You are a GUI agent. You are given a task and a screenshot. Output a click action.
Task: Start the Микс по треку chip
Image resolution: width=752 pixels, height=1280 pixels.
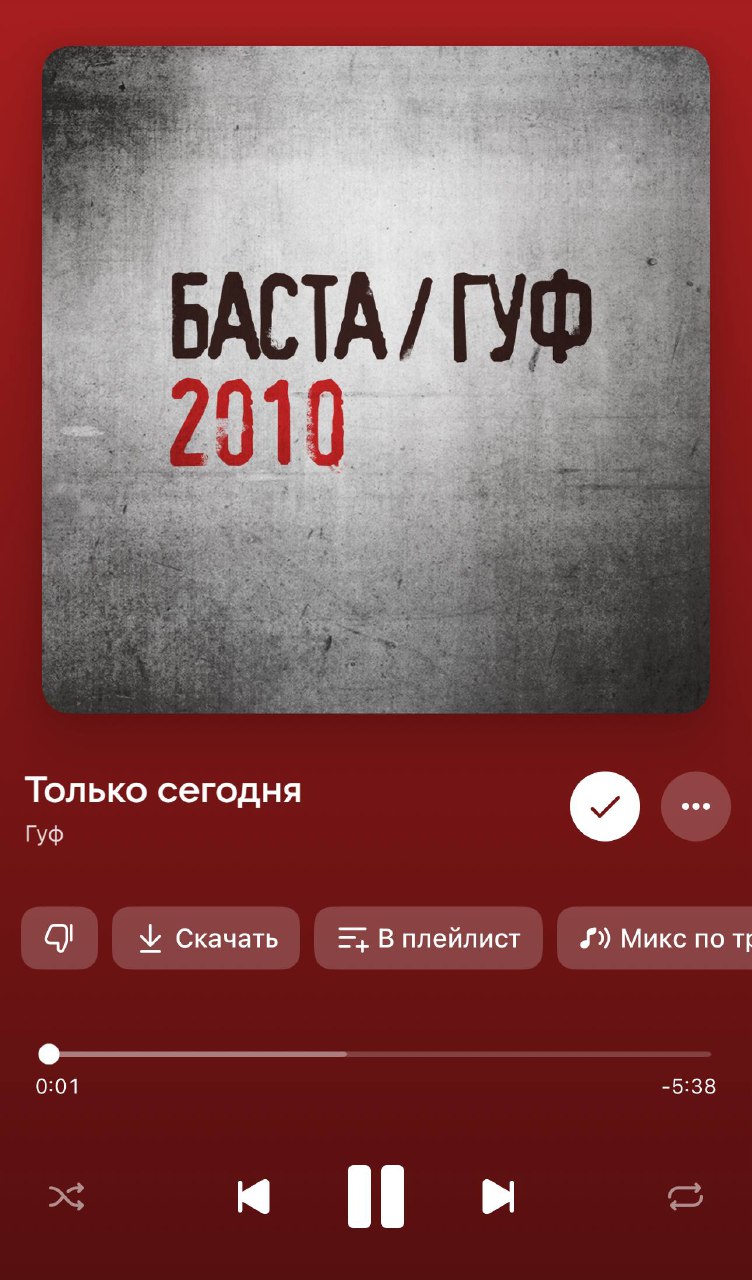click(x=660, y=938)
